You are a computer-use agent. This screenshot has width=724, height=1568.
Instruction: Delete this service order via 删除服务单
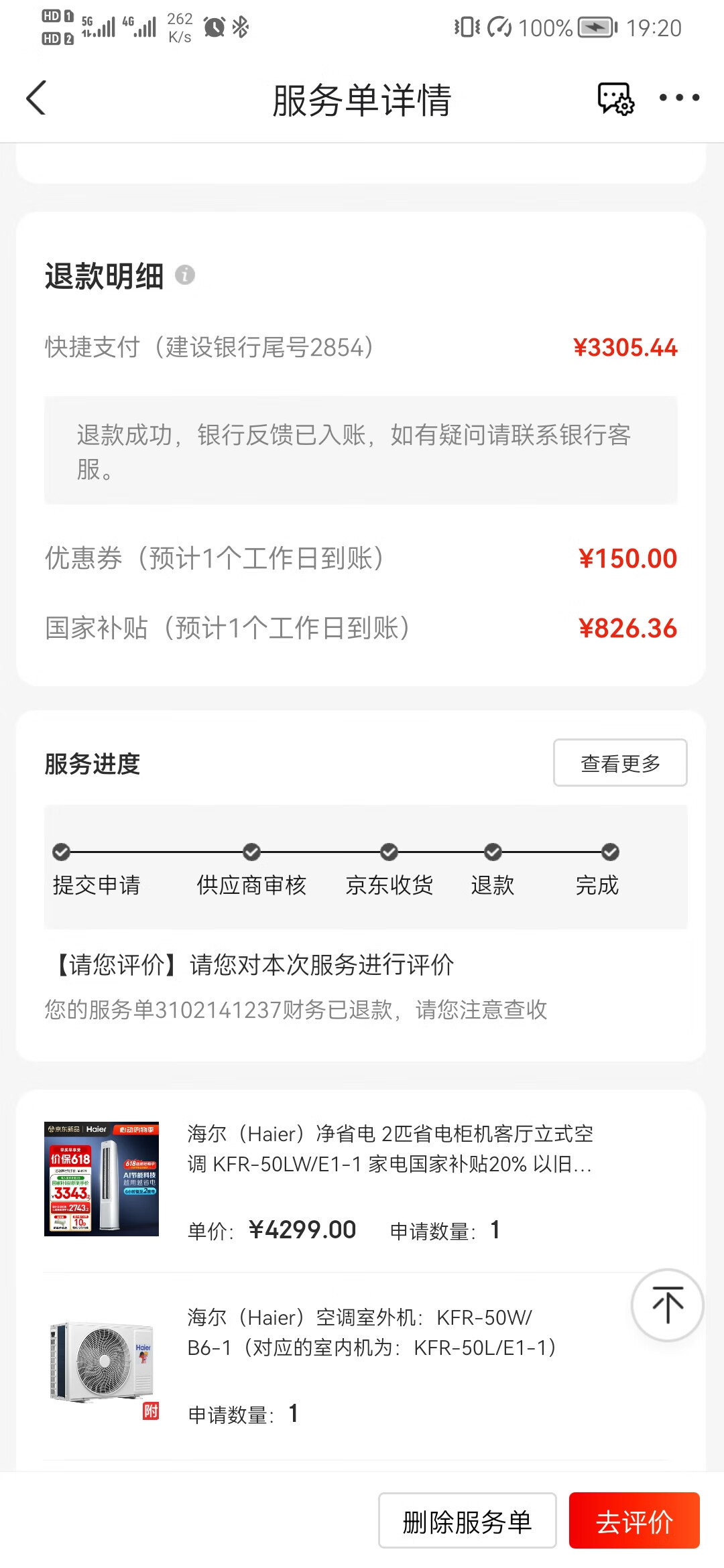point(467,1521)
